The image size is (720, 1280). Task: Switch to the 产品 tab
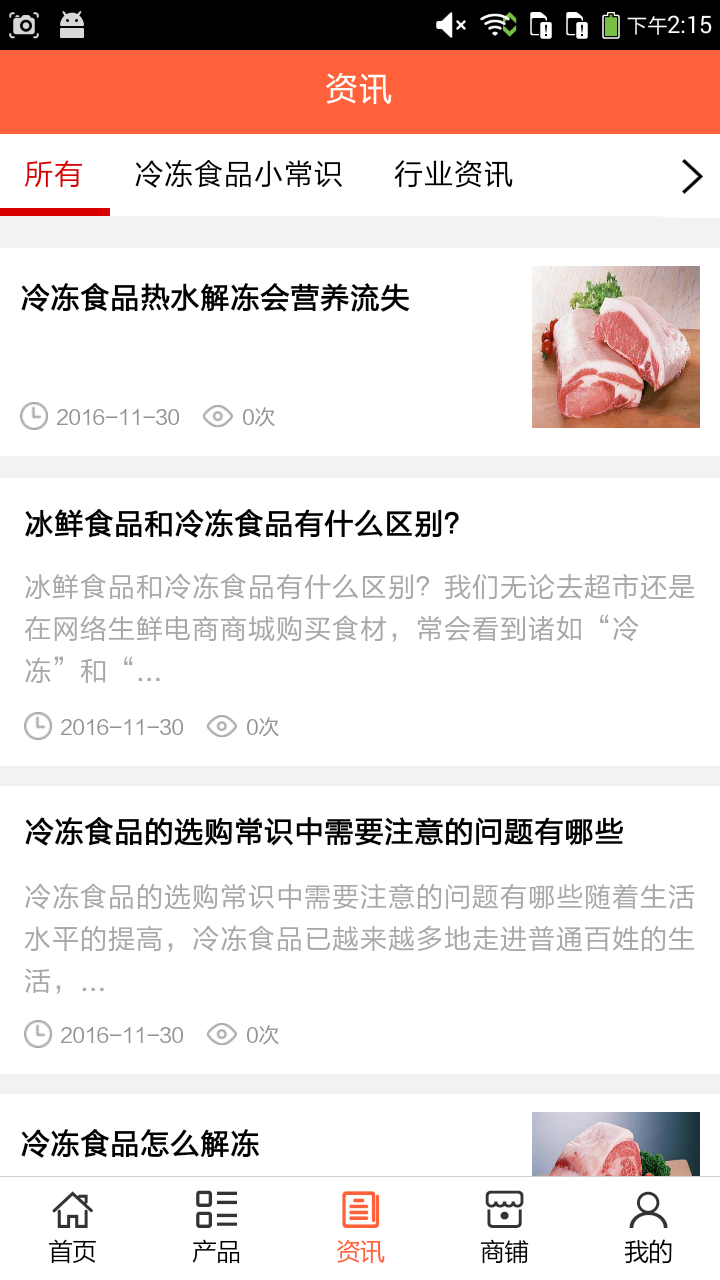coord(216,1227)
